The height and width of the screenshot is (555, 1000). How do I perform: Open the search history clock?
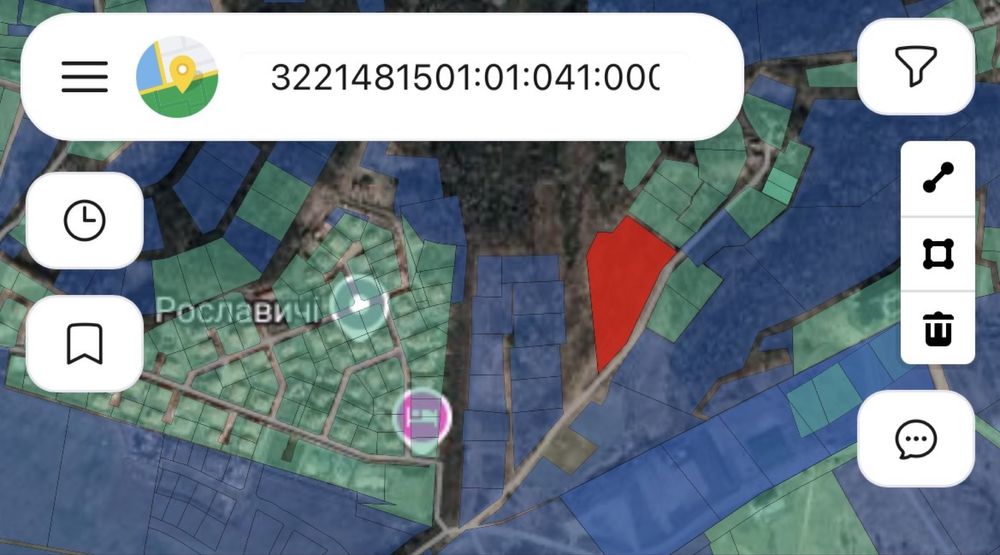click(85, 220)
